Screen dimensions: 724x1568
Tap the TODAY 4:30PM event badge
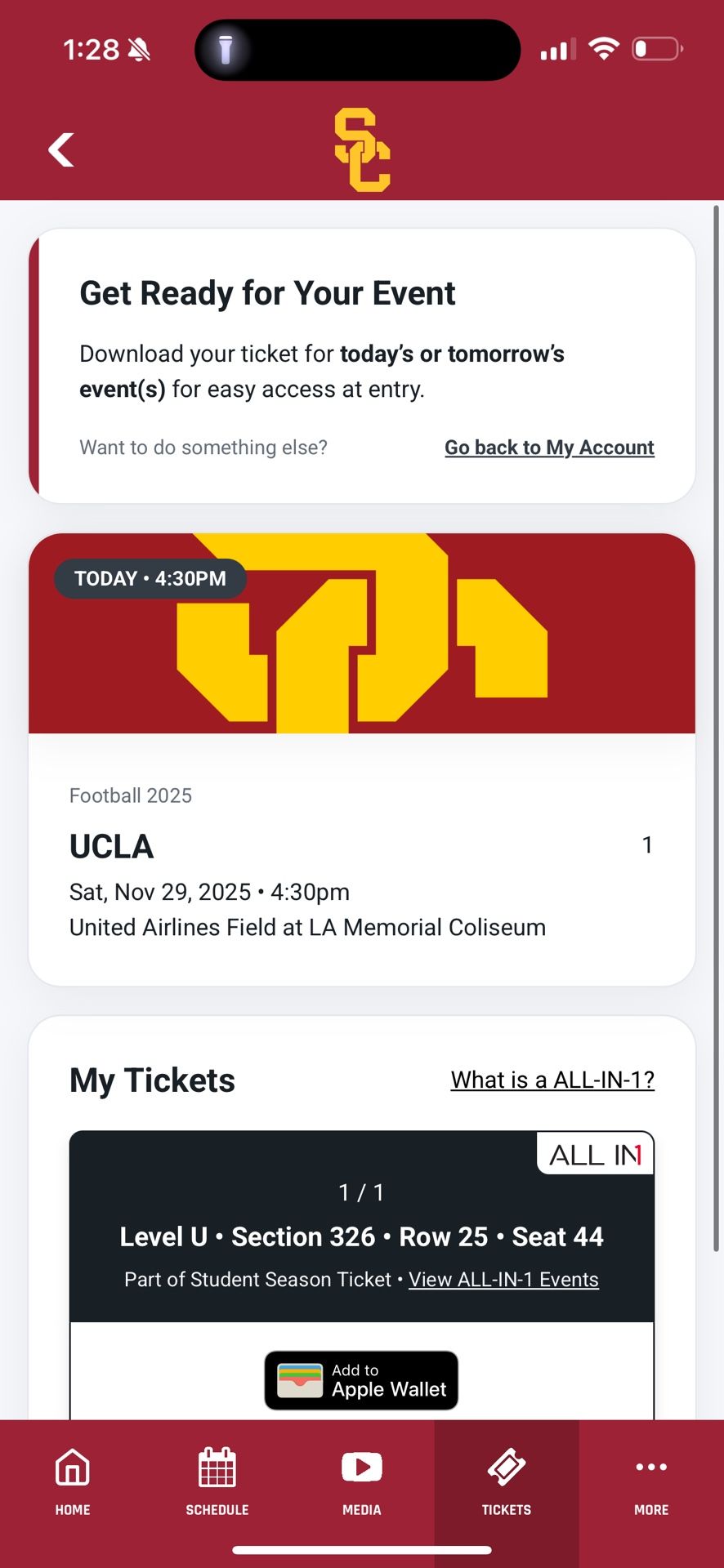(150, 578)
